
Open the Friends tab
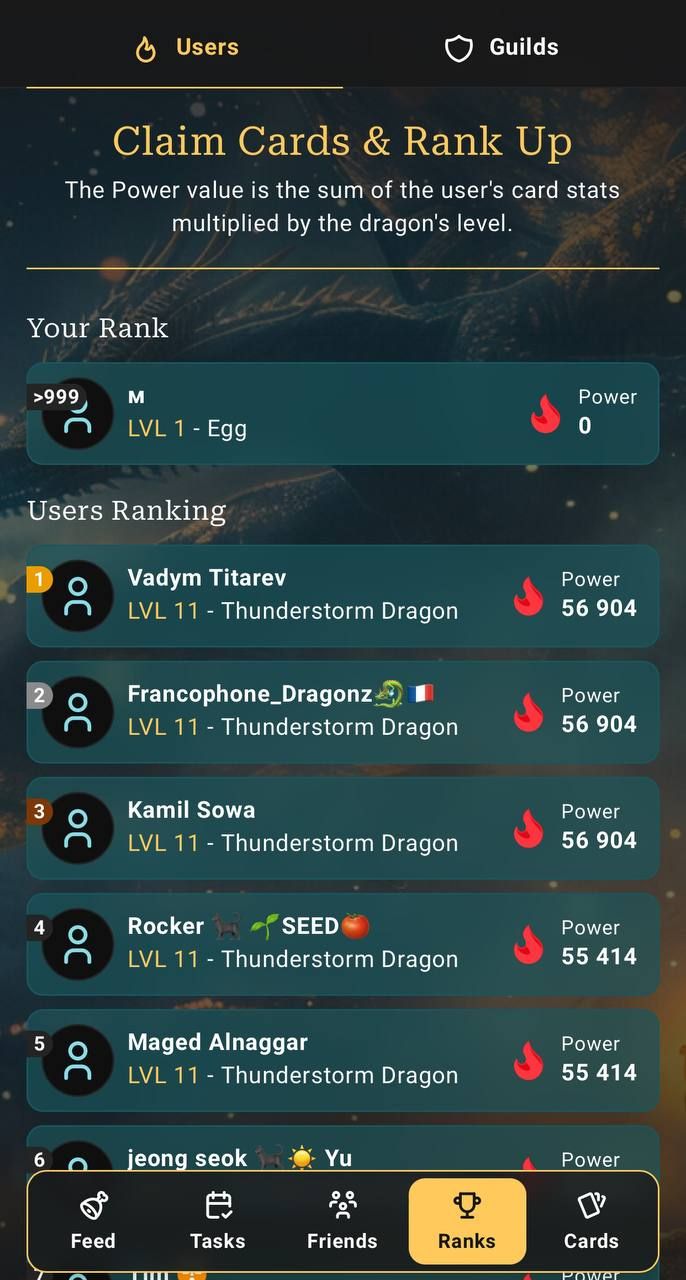[342, 1222]
